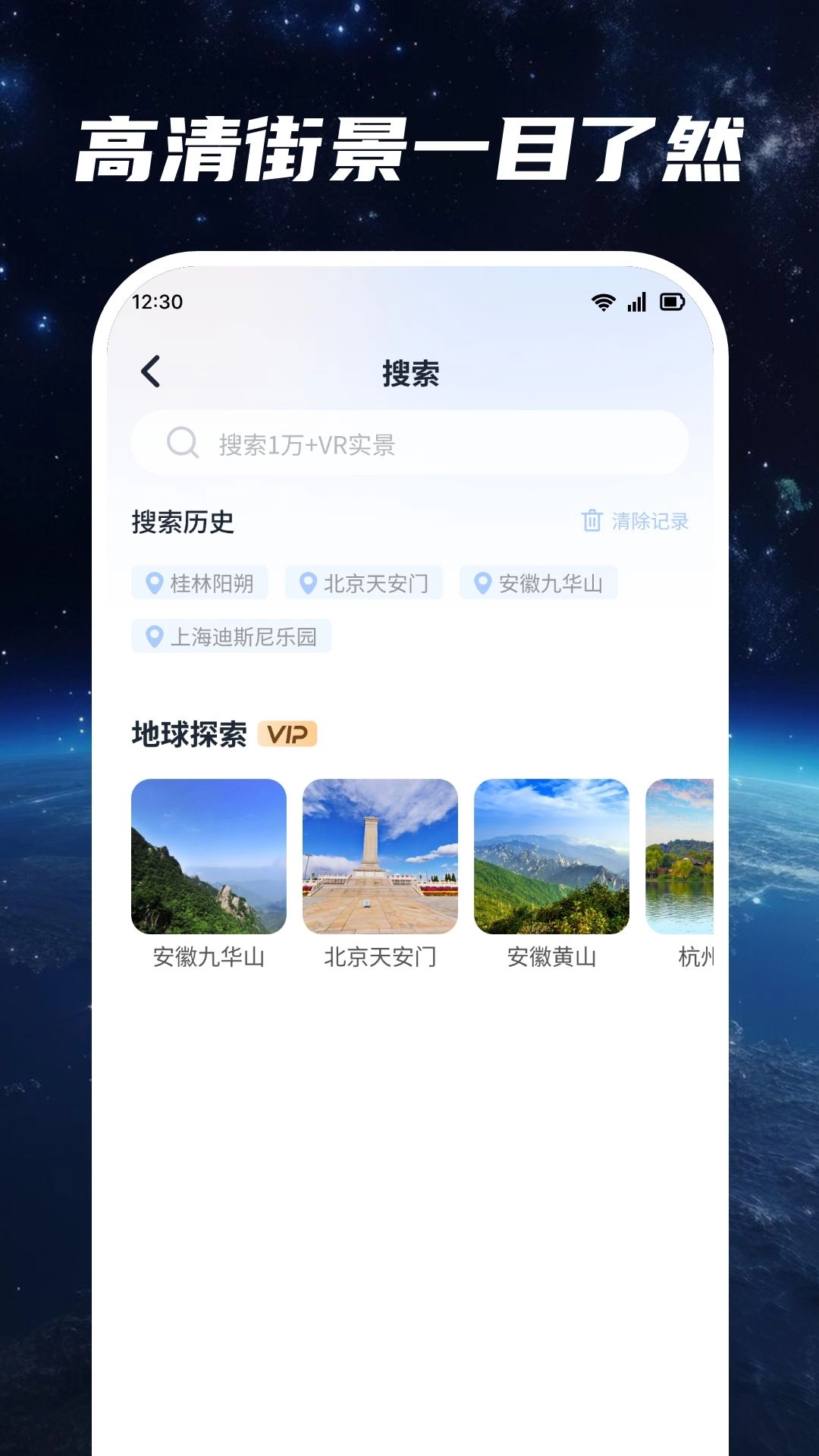Screen dimensions: 819x1456
Task: Click the 清除记录 link
Action: [x=651, y=521]
